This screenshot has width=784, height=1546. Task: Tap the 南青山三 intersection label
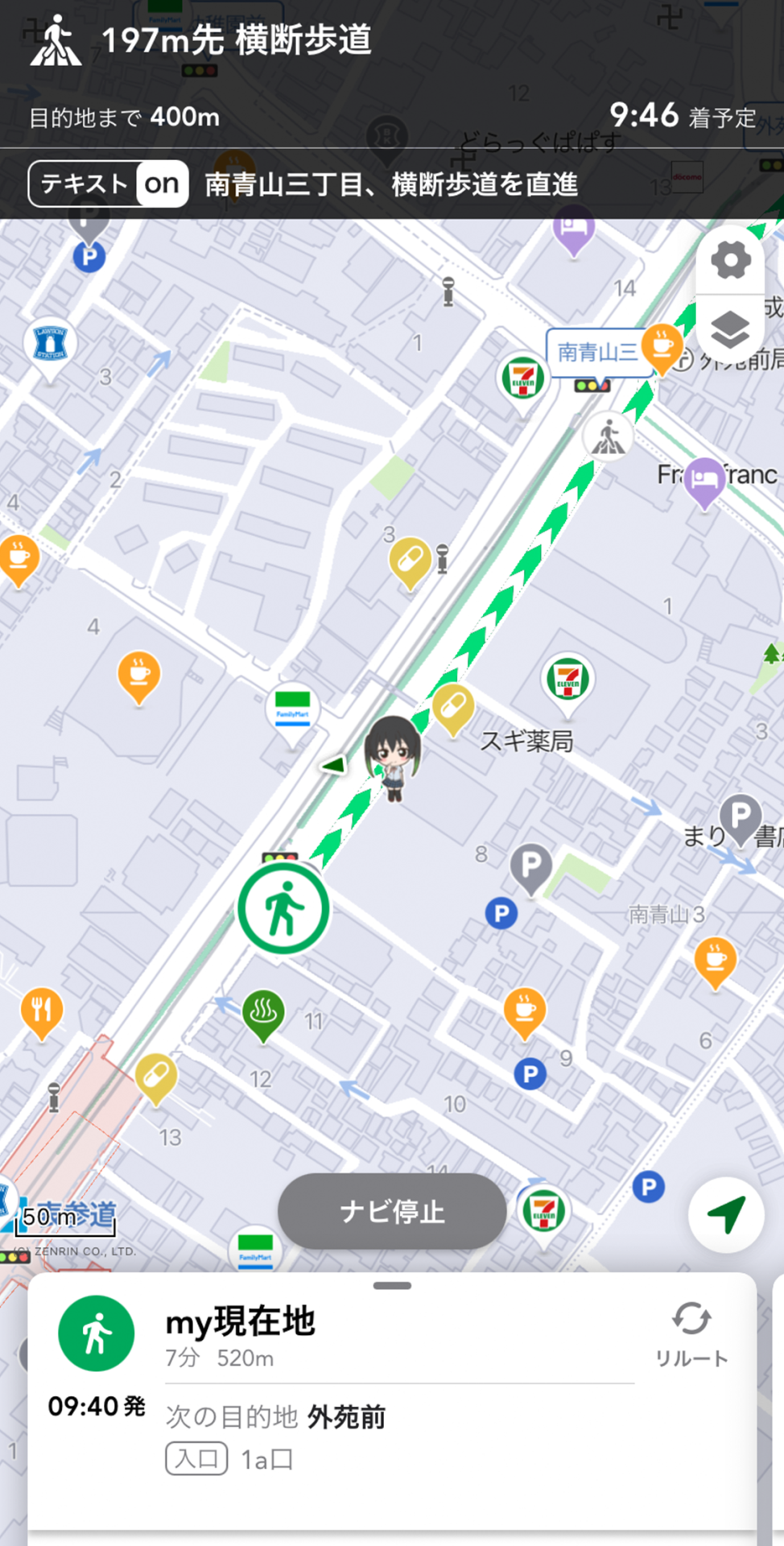tap(597, 352)
